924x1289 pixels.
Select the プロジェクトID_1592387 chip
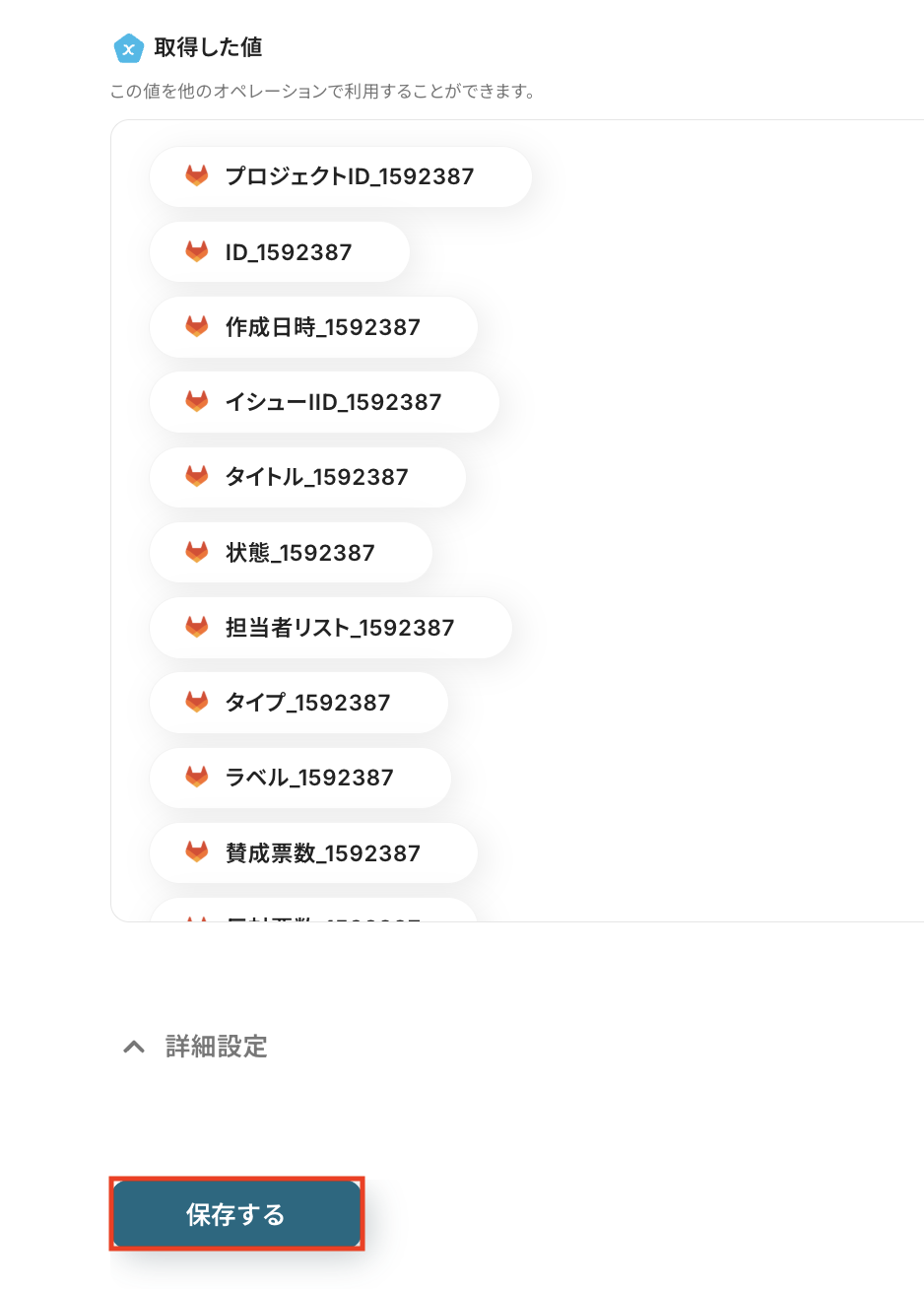pyautogui.click(x=340, y=177)
